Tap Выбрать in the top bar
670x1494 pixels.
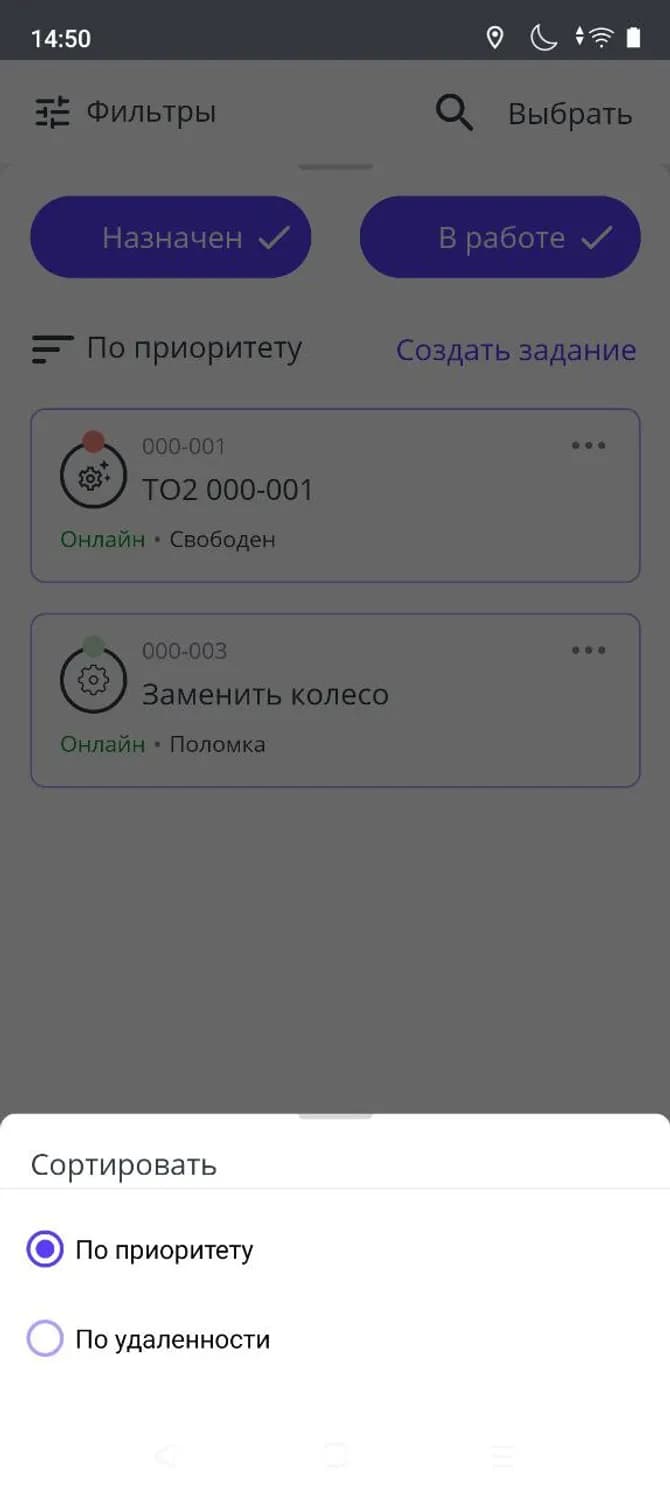click(569, 114)
